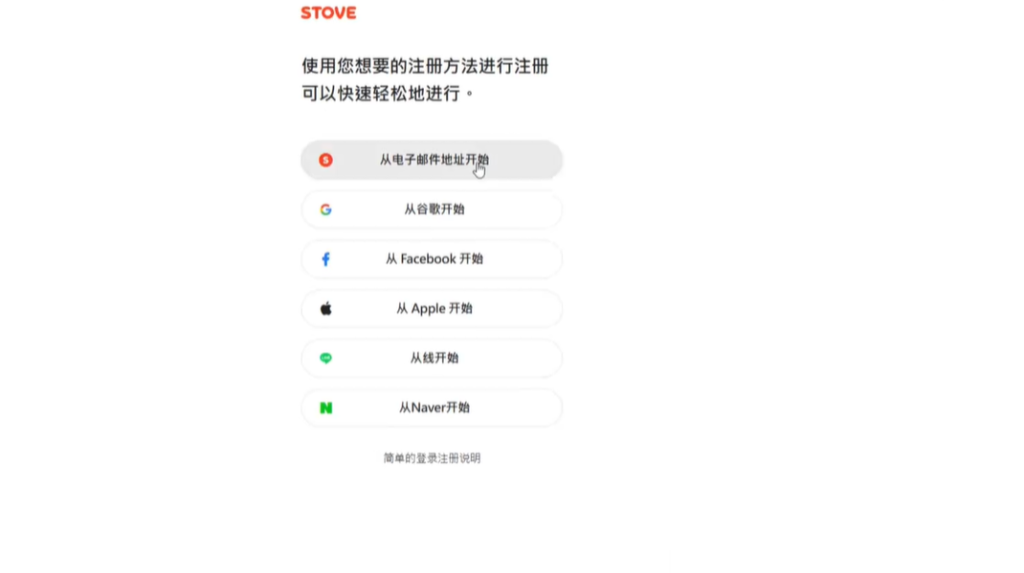
Task: Sign up using Google
Action: (431, 210)
